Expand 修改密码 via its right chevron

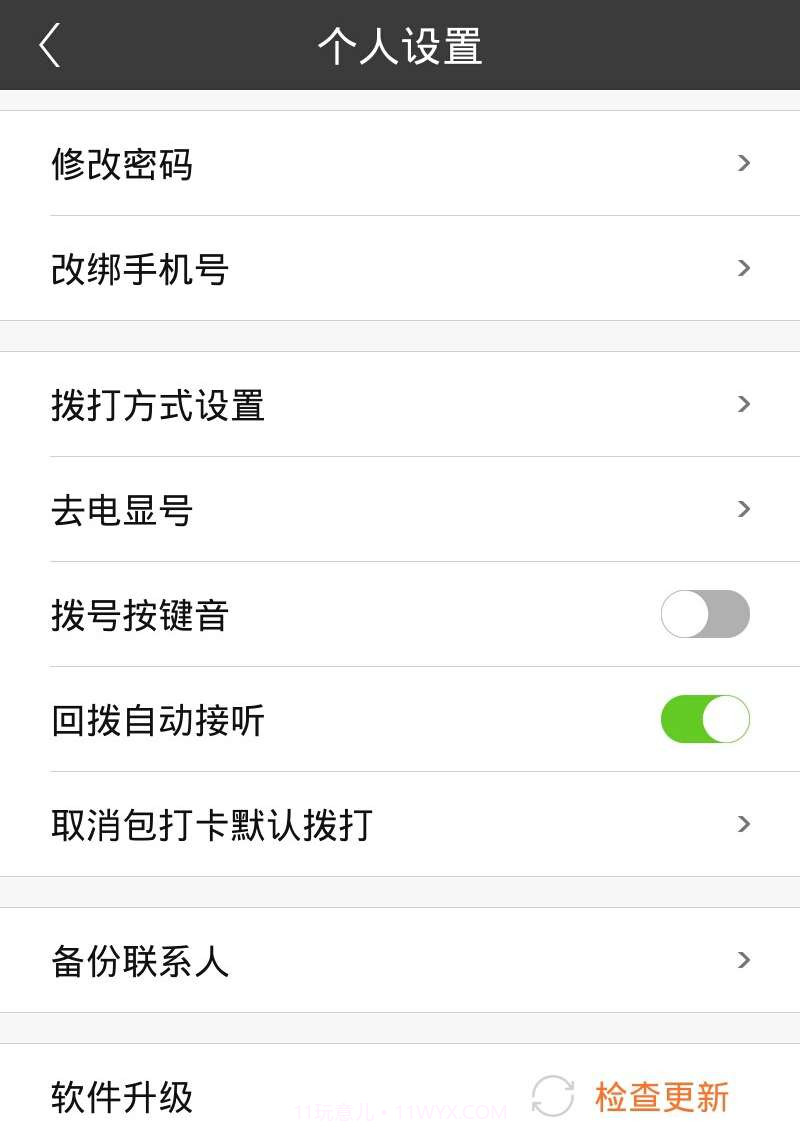point(744,163)
